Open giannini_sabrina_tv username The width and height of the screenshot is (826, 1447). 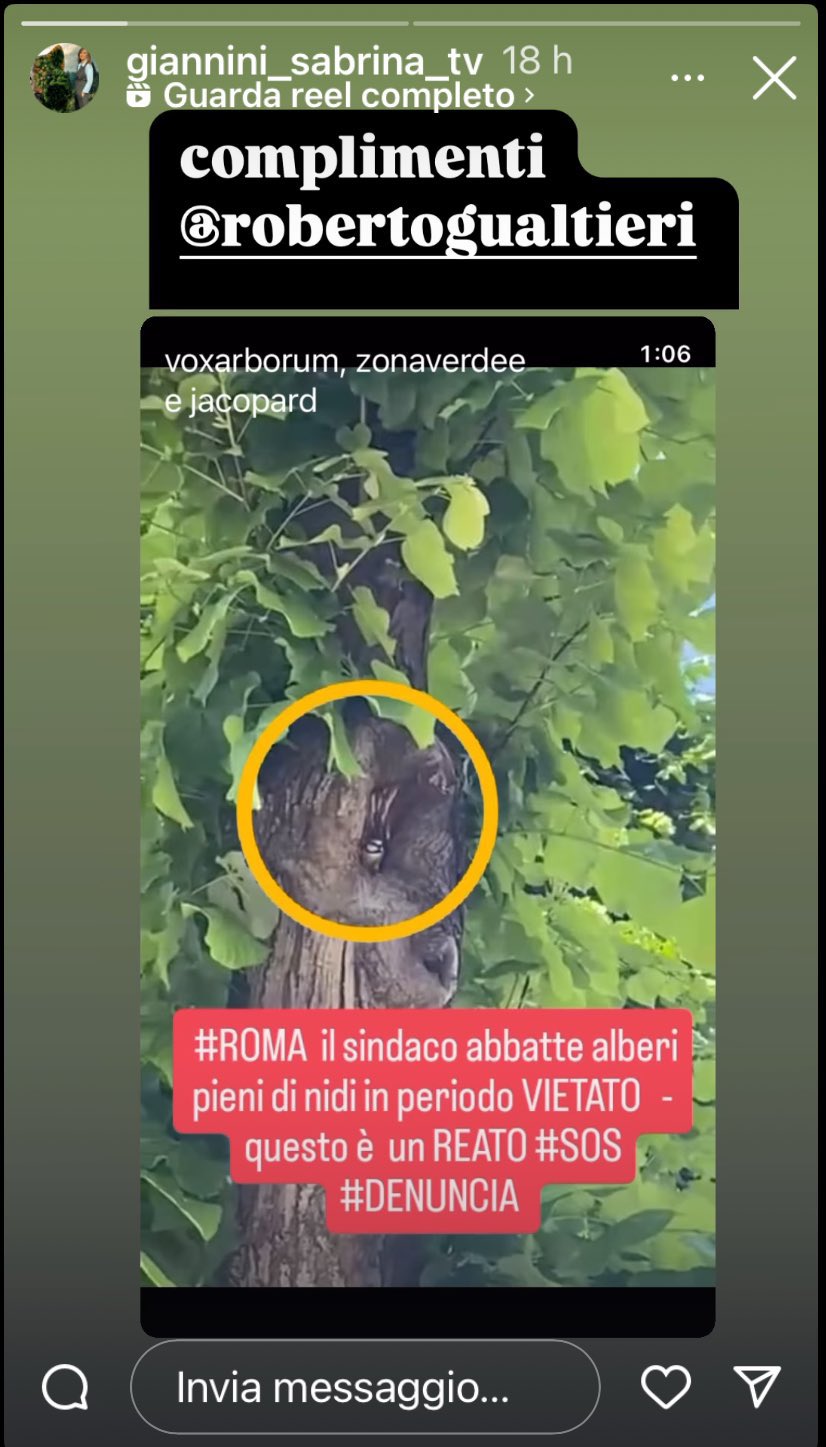(x=305, y=62)
